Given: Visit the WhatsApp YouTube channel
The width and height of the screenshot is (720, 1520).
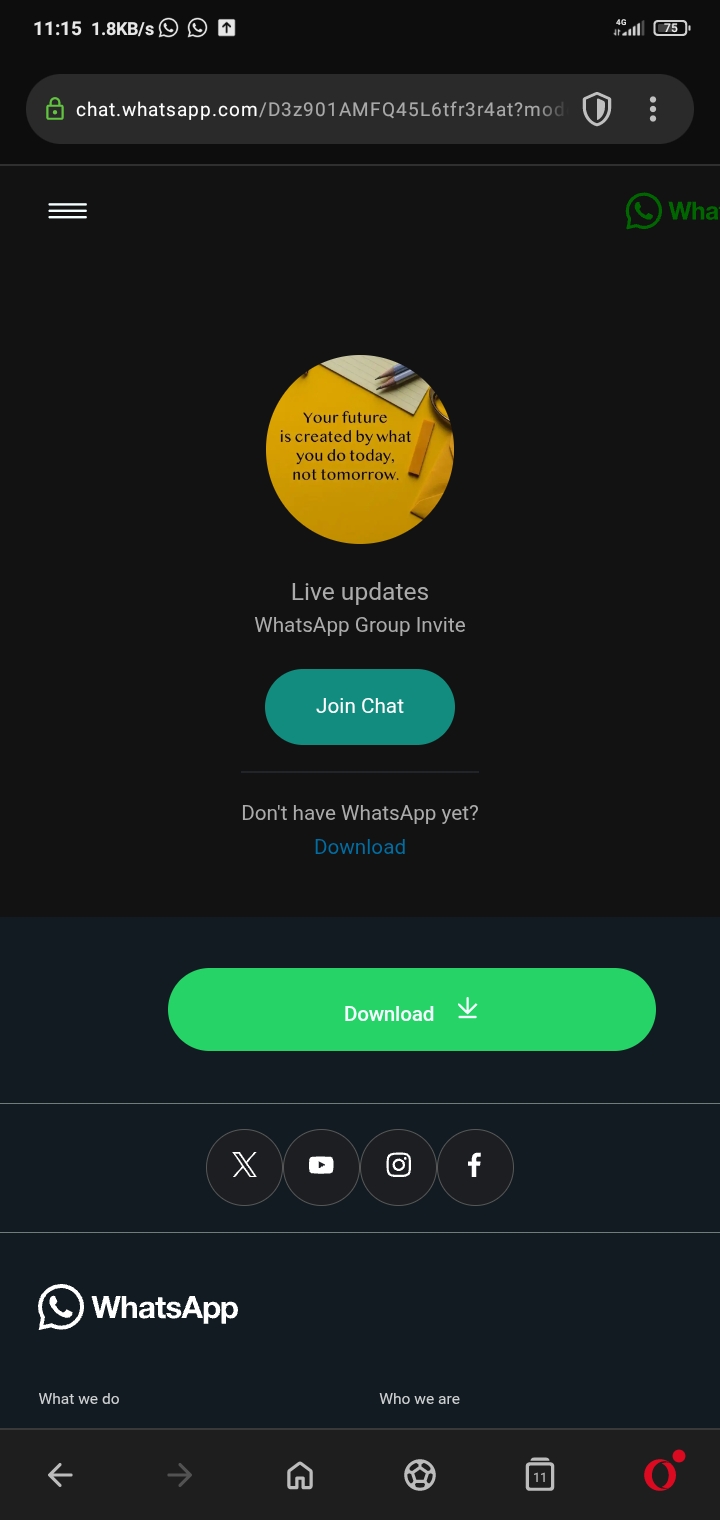Looking at the screenshot, I should pyautogui.click(x=321, y=1166).
